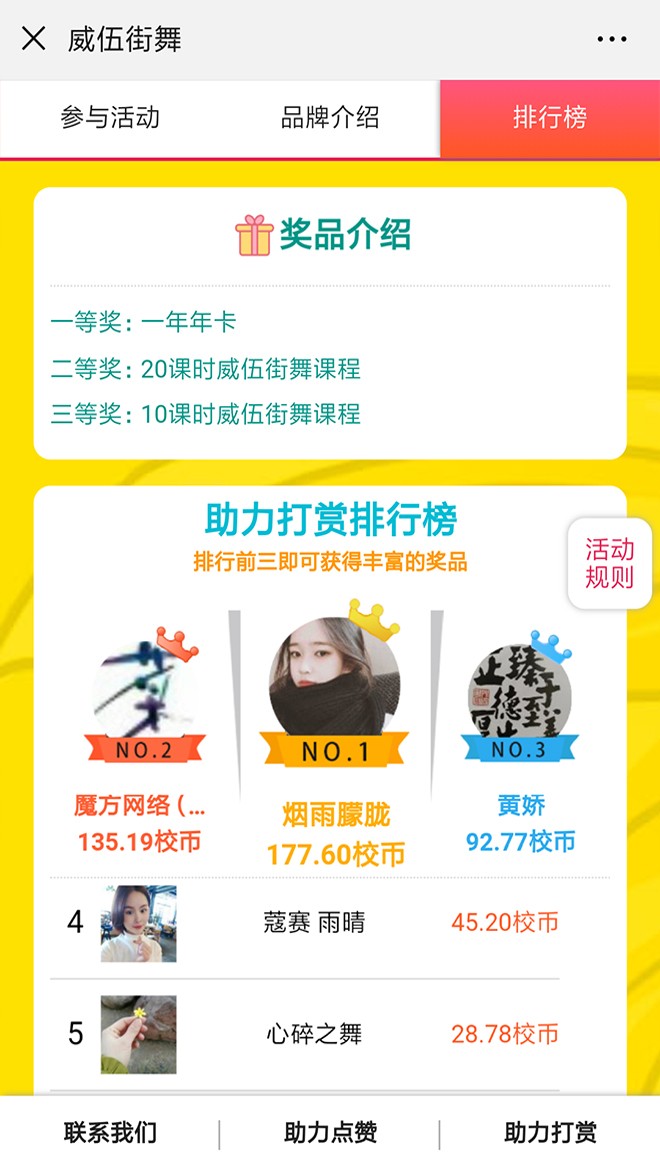
Task: Close the 威伍街舞 page
Action: [x=34, y=39]
